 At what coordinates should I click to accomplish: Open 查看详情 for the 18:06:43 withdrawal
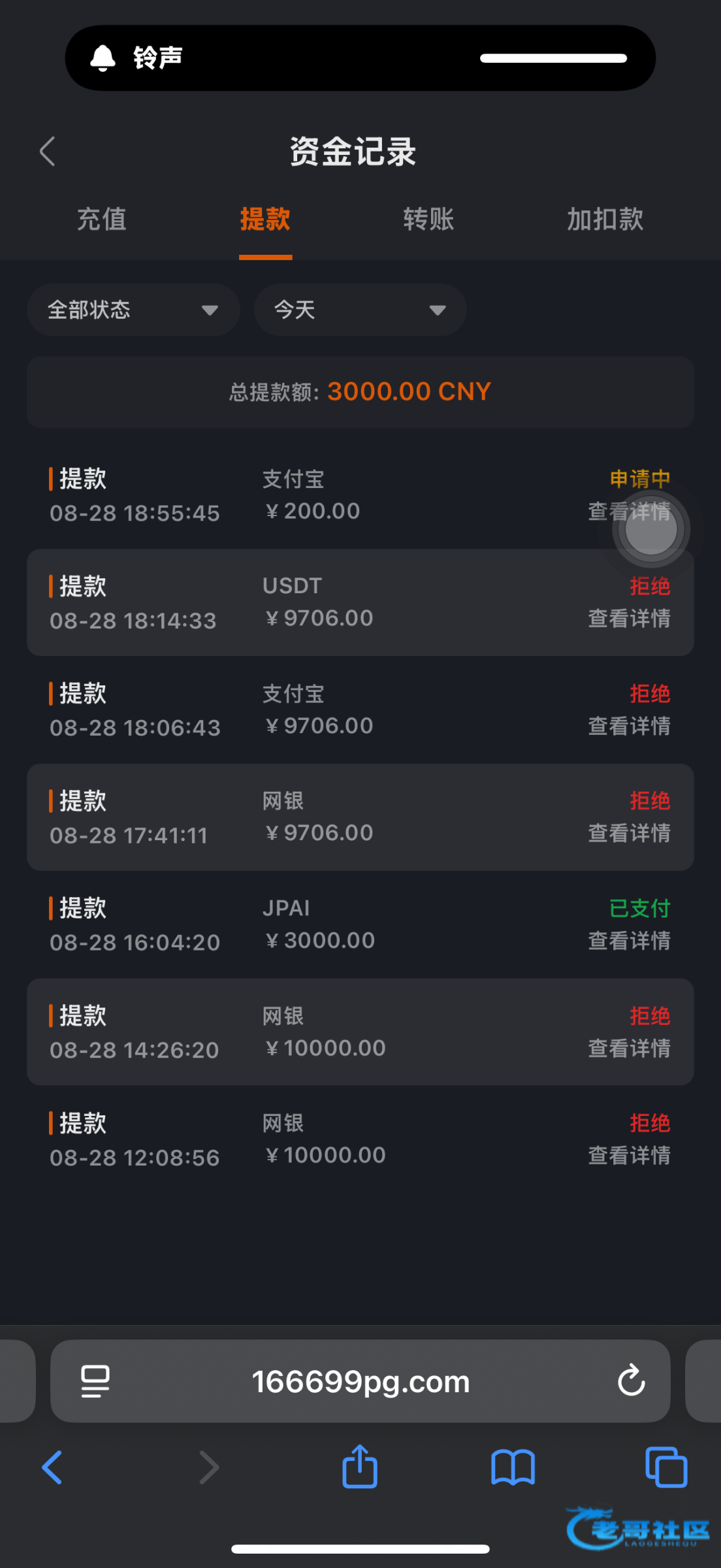[629, 726]
